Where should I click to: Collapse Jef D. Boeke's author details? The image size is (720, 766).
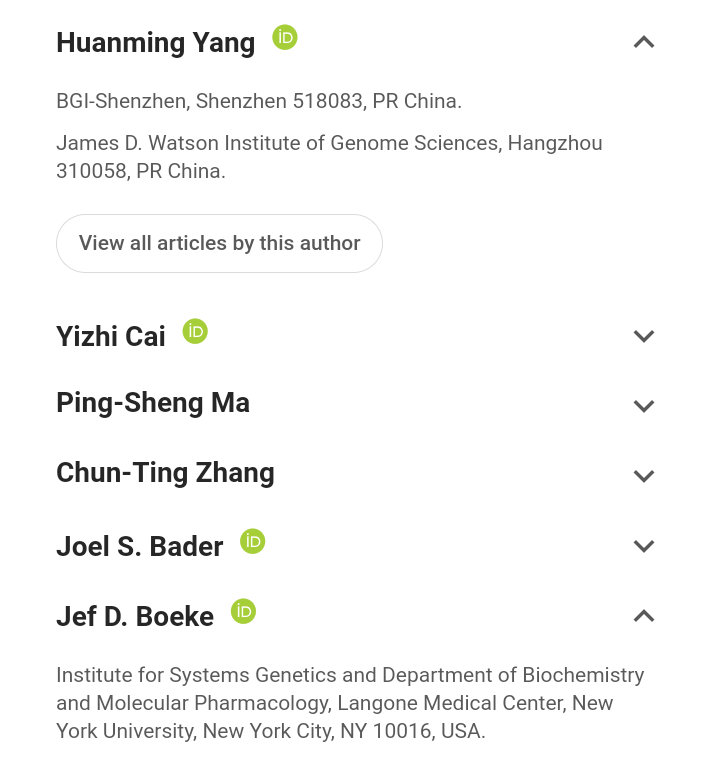[x=644, y=616]
